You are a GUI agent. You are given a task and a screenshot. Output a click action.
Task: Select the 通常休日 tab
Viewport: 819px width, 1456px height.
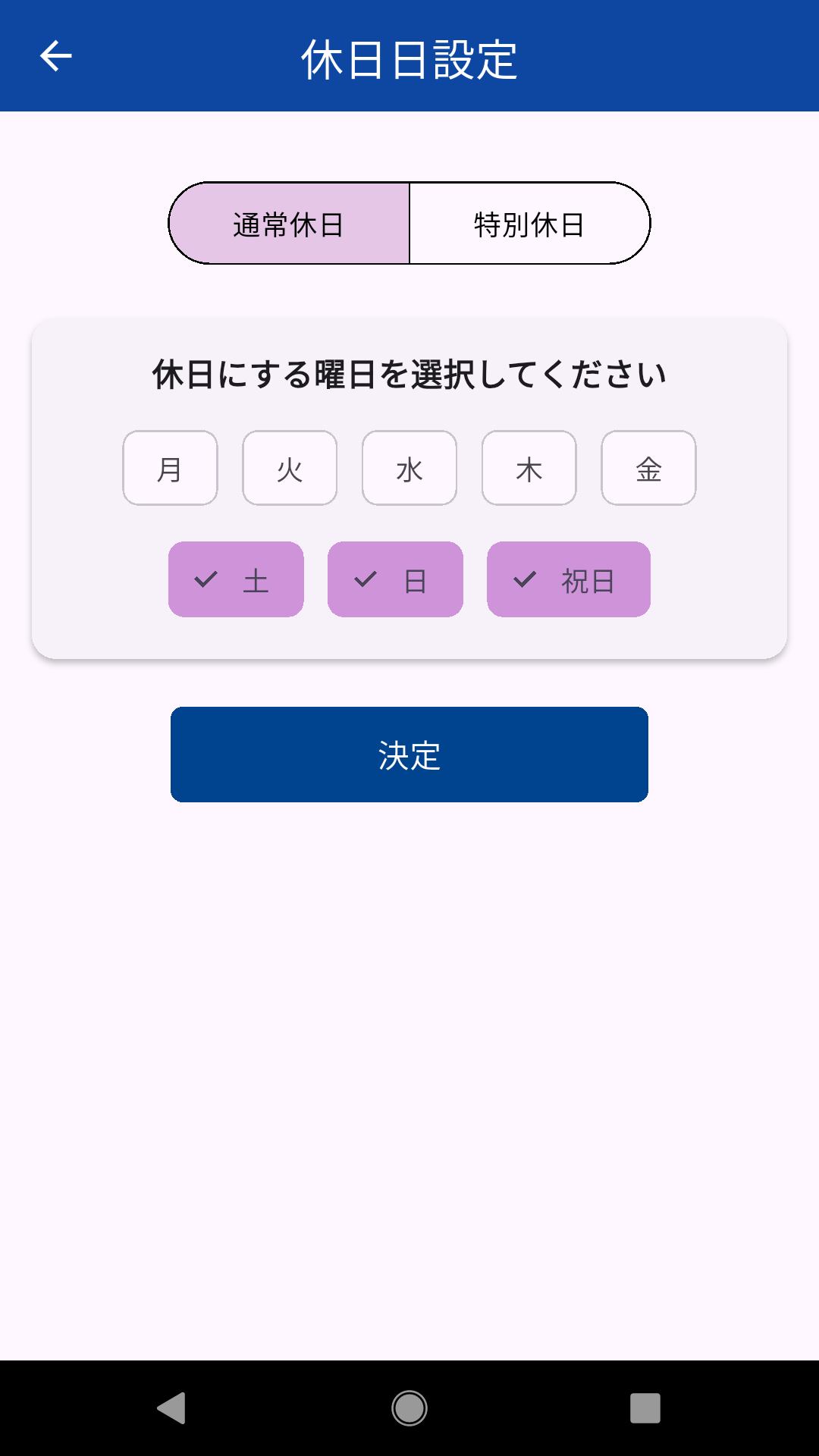[x=289, y=222]
